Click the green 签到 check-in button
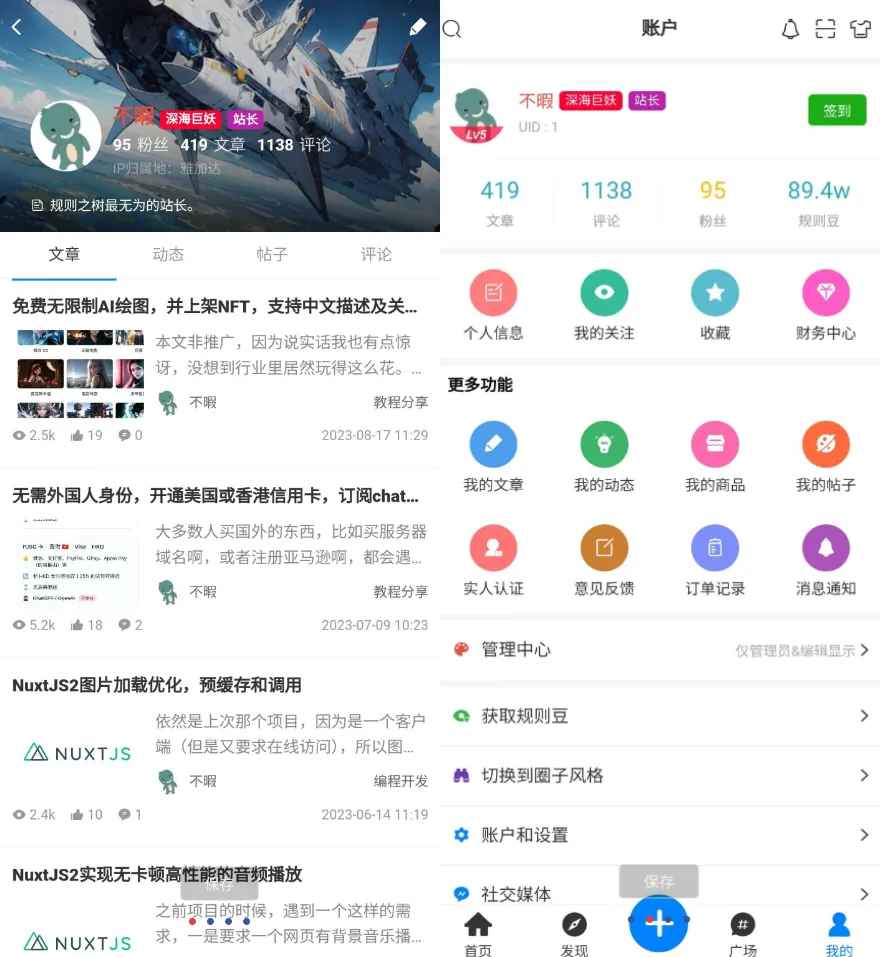This screenshot has width=880, height=957. pyautogui.click(x=837, y=111)
